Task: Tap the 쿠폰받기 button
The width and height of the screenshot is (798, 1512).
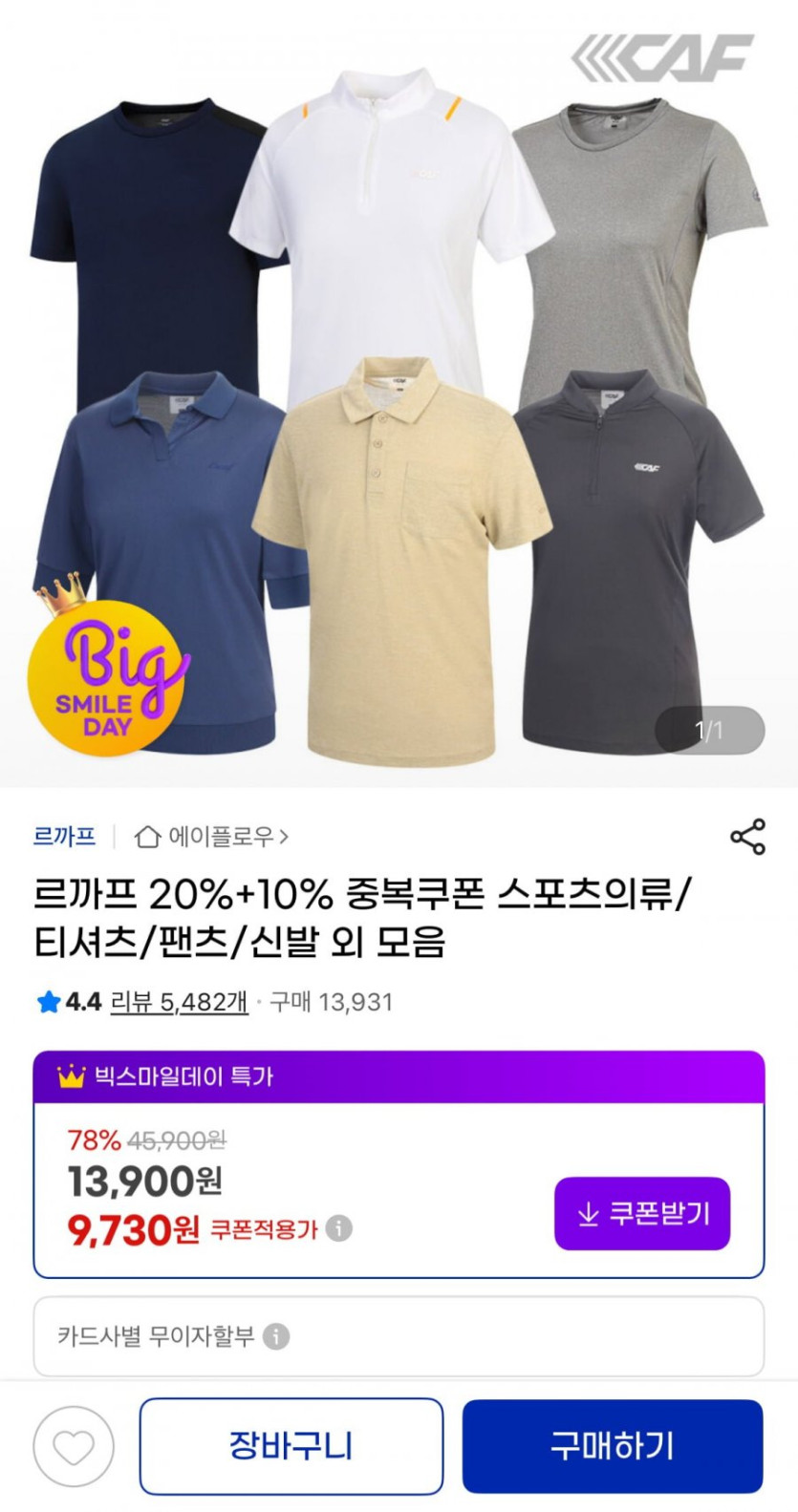Action: pos(642,1213)
